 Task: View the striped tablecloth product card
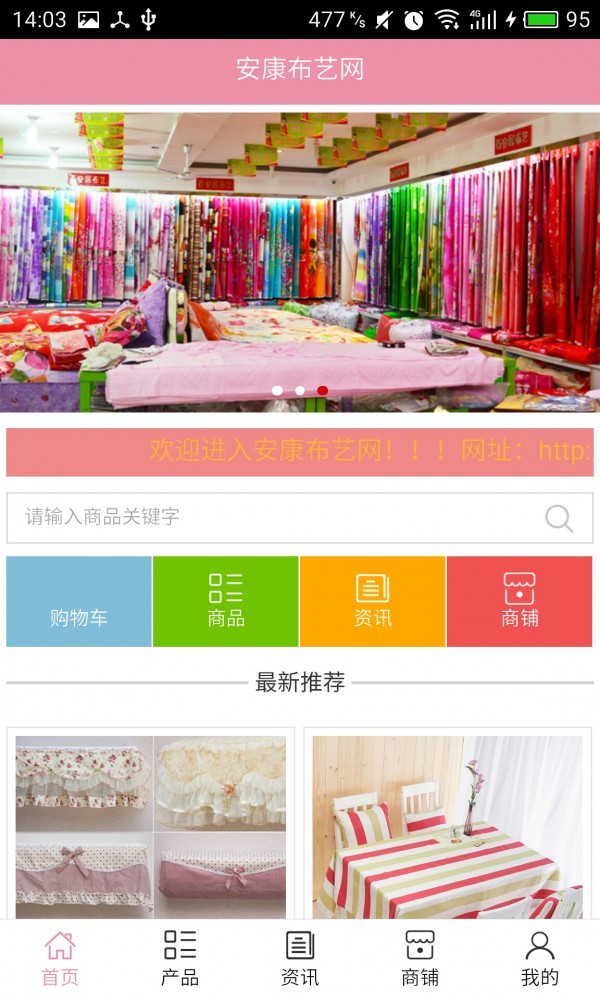(447, 825)
